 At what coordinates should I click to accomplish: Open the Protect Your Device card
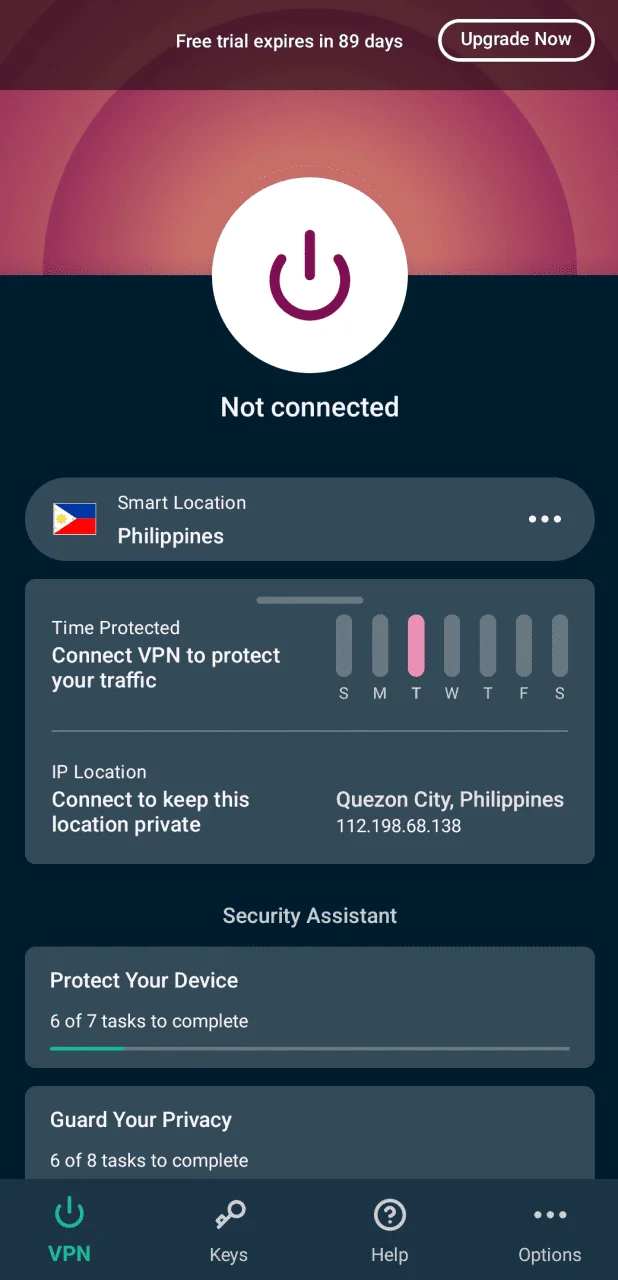click(310, 1007)
